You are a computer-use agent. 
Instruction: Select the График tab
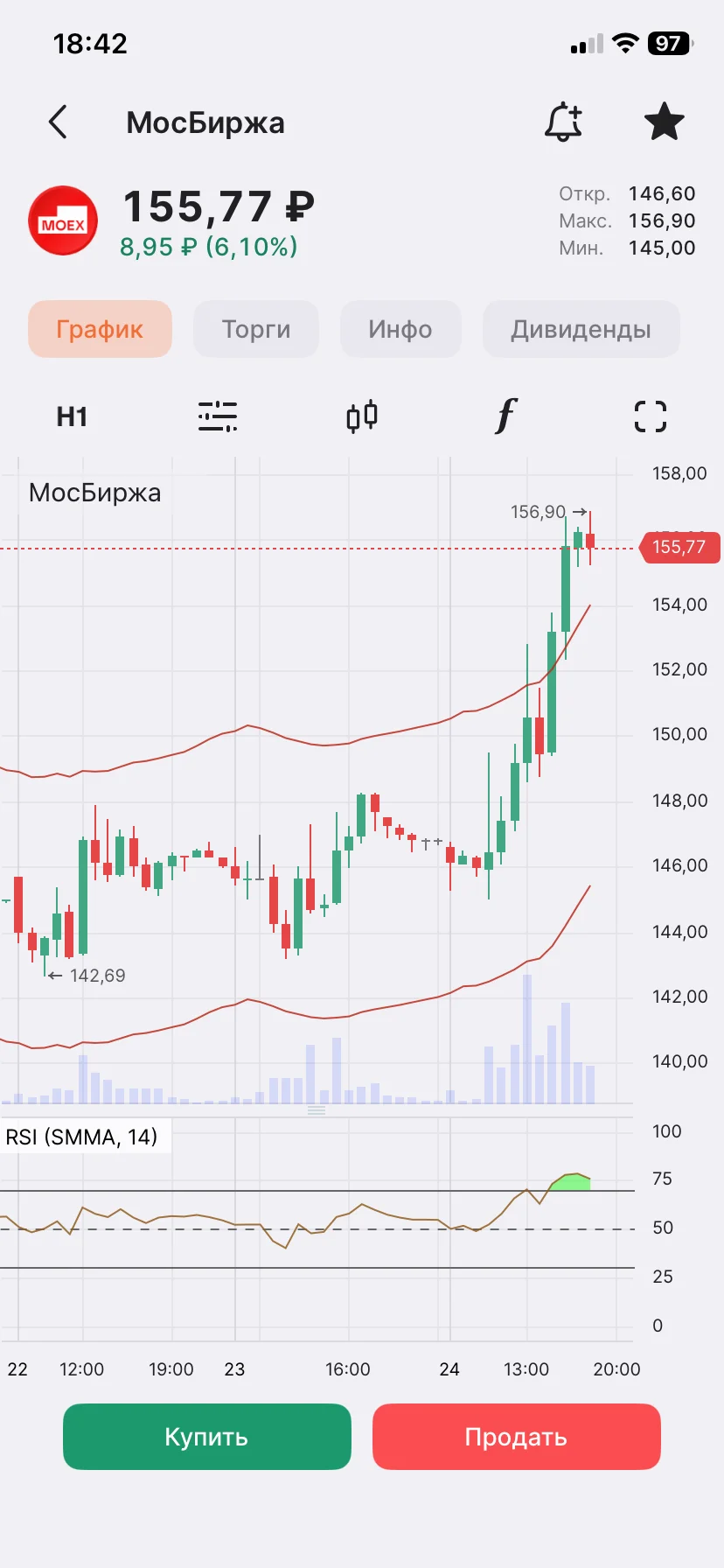[100, 329]
